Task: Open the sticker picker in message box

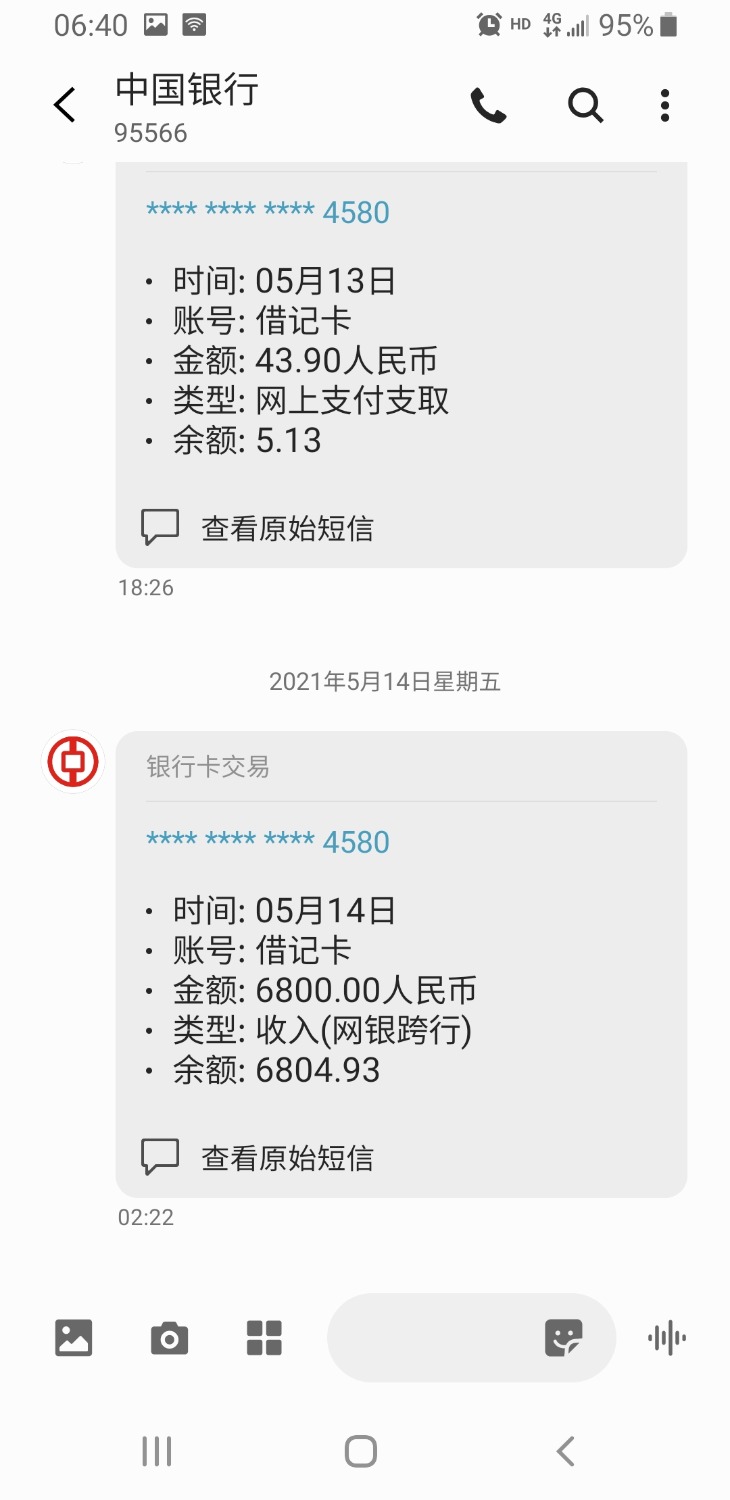Action: 563,1338
